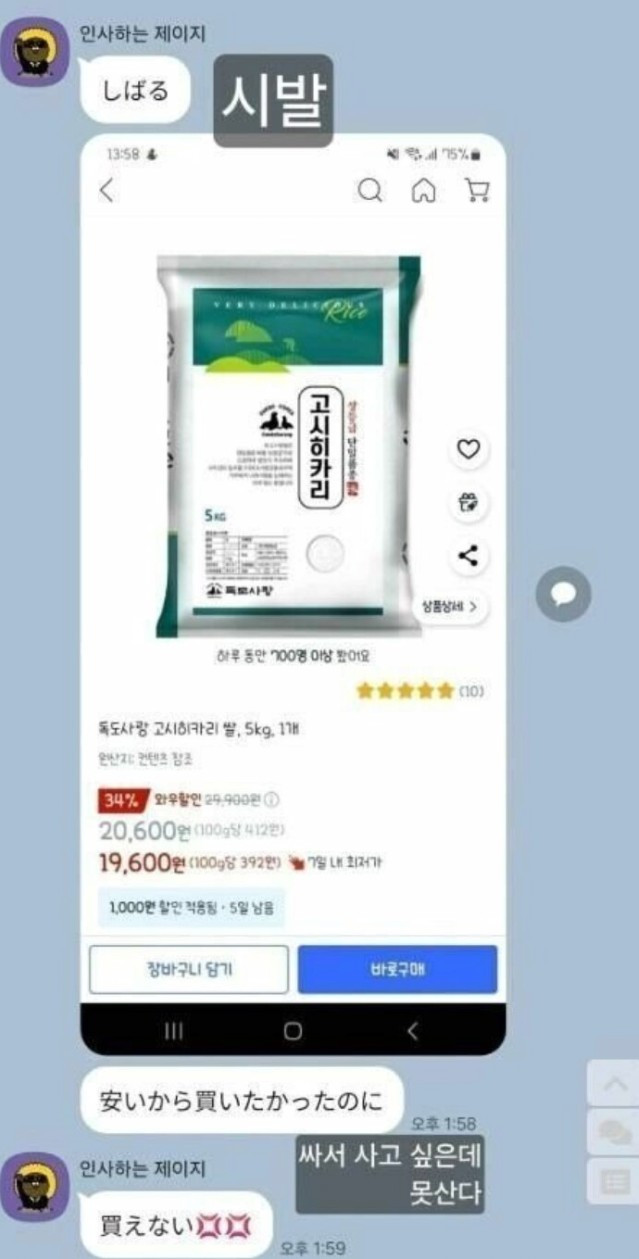Open the comments floating button

612,1132
